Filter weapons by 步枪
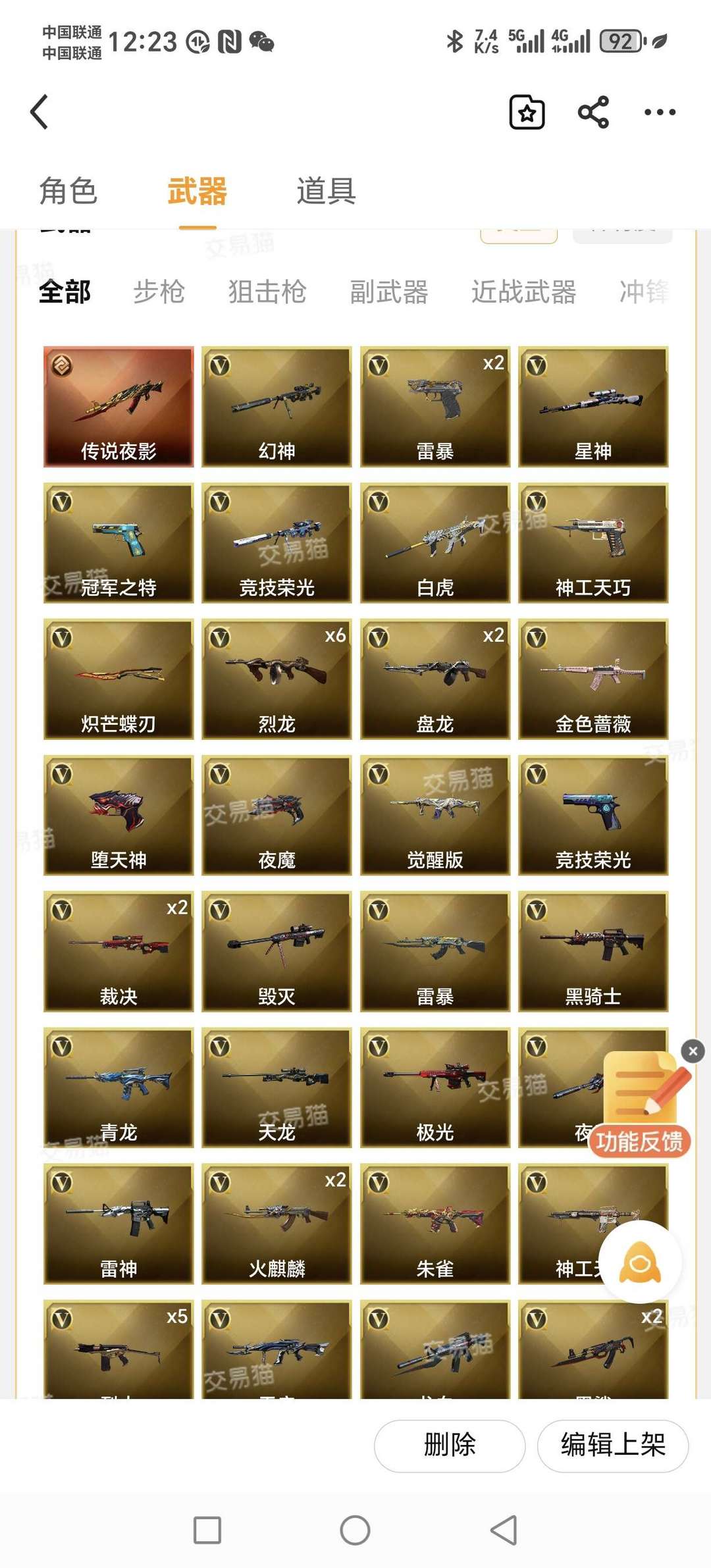Screen dimensions: 711x1568 [159, 292]
